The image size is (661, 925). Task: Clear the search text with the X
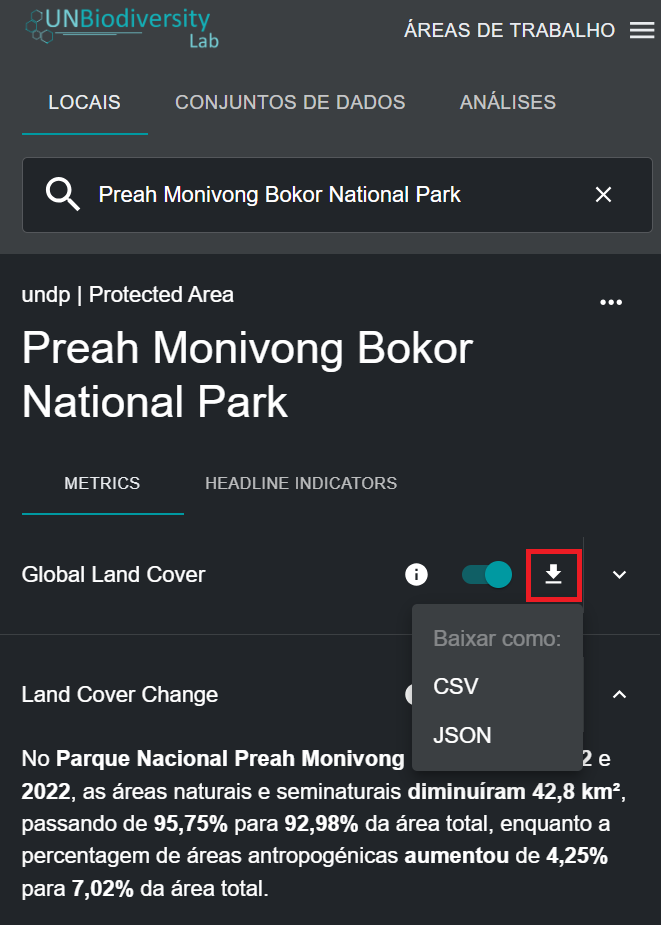pyautogui.click(x=603, y=195)
